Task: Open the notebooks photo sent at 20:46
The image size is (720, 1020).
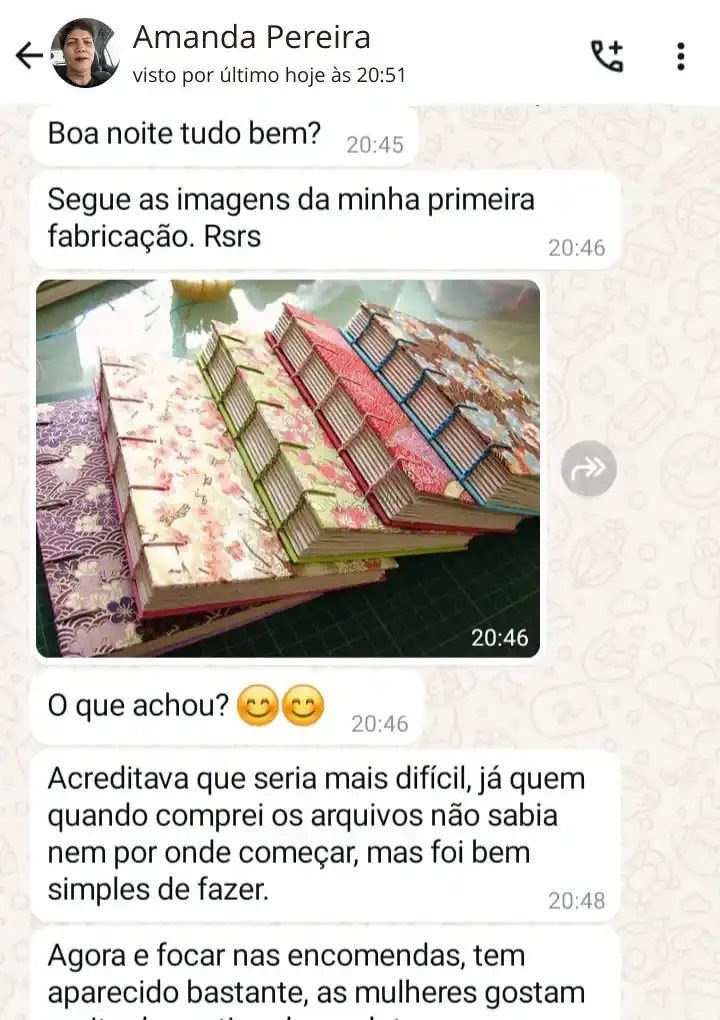Action: click(288, 468)
